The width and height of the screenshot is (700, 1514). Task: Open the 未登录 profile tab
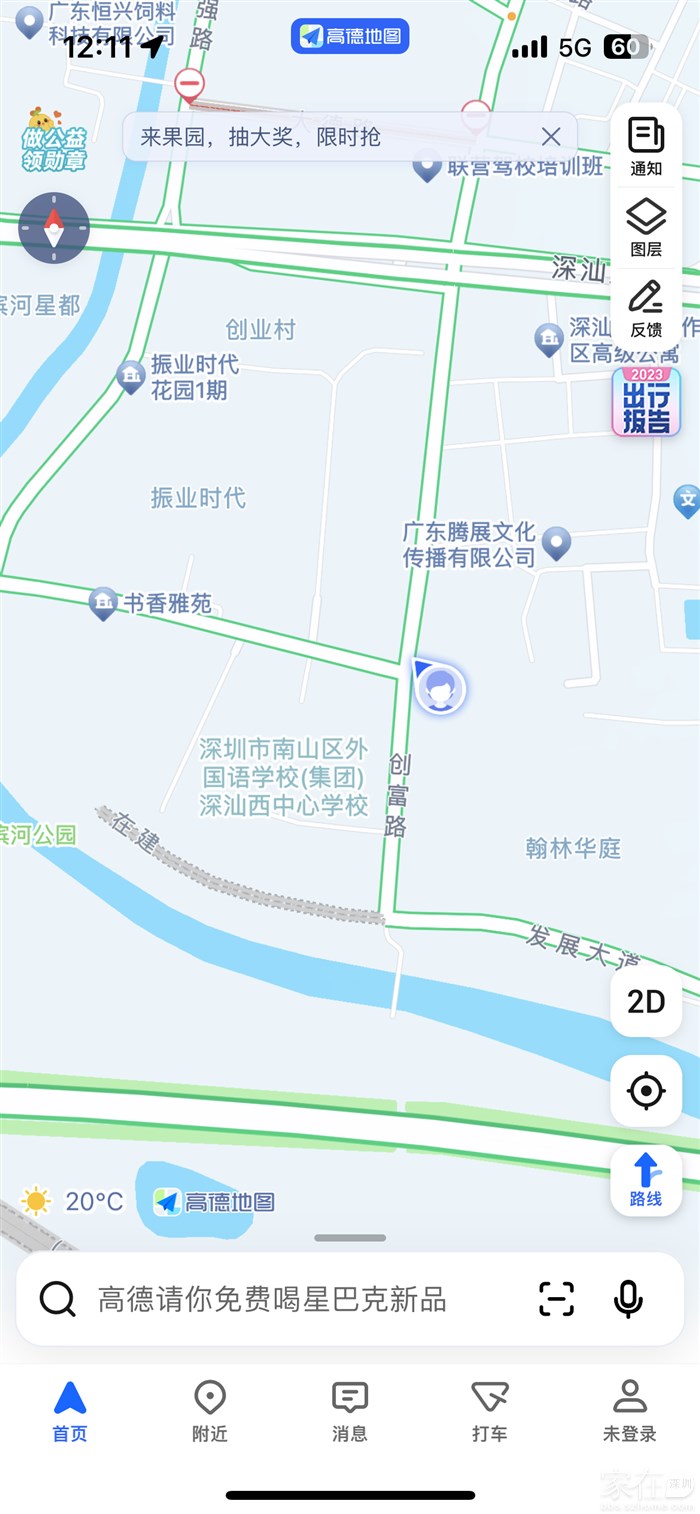coord(630,1410)
